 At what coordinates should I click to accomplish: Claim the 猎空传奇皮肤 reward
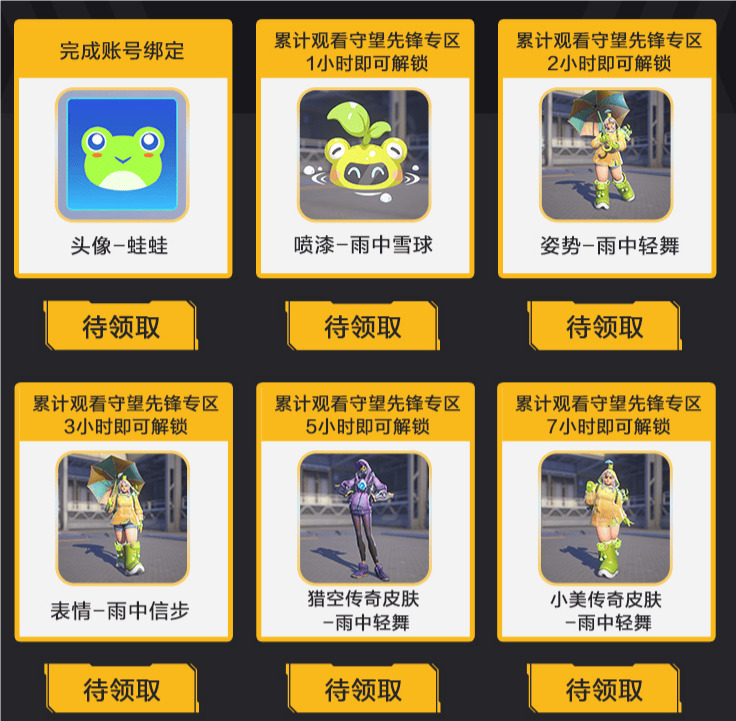coord(363,689)
